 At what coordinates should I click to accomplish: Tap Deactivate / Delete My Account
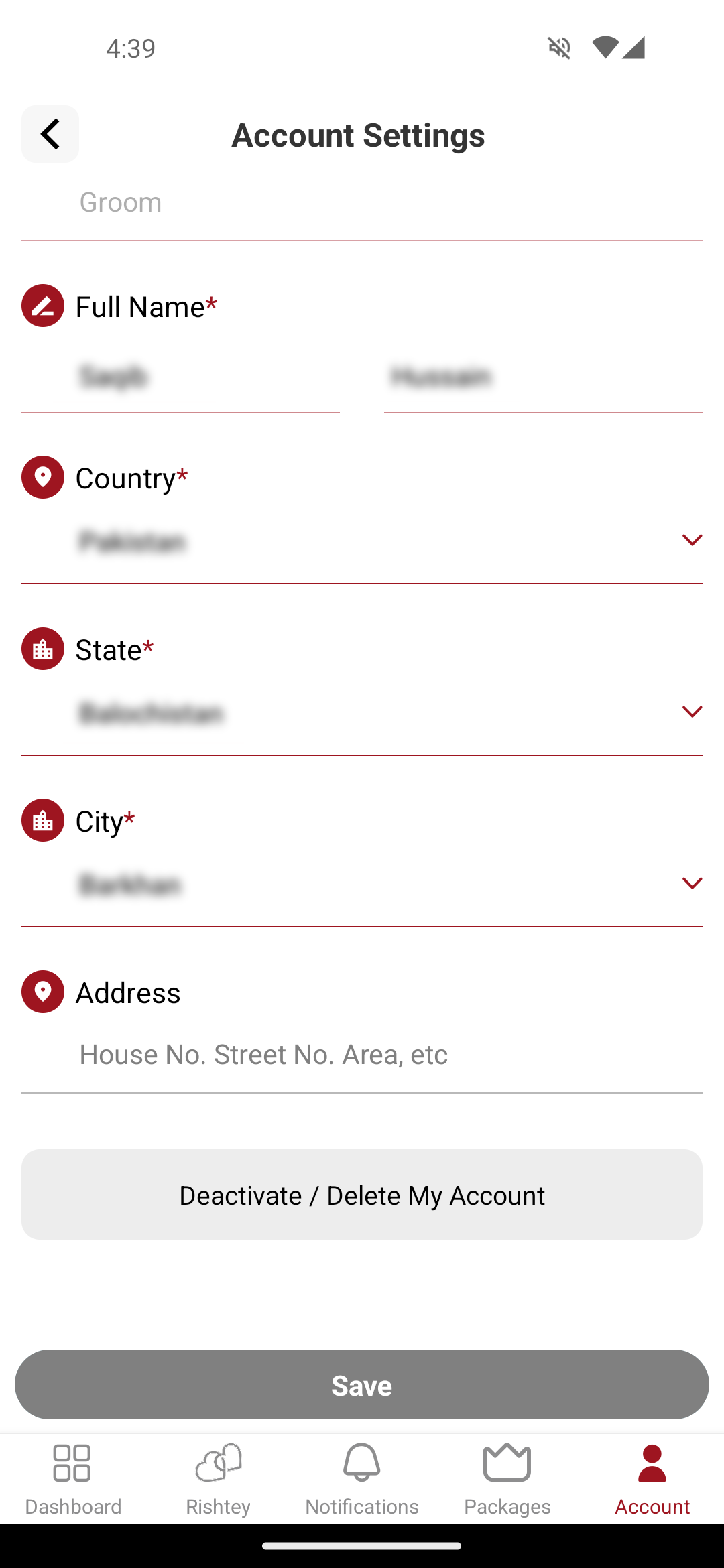click(x=362, y=1195)
